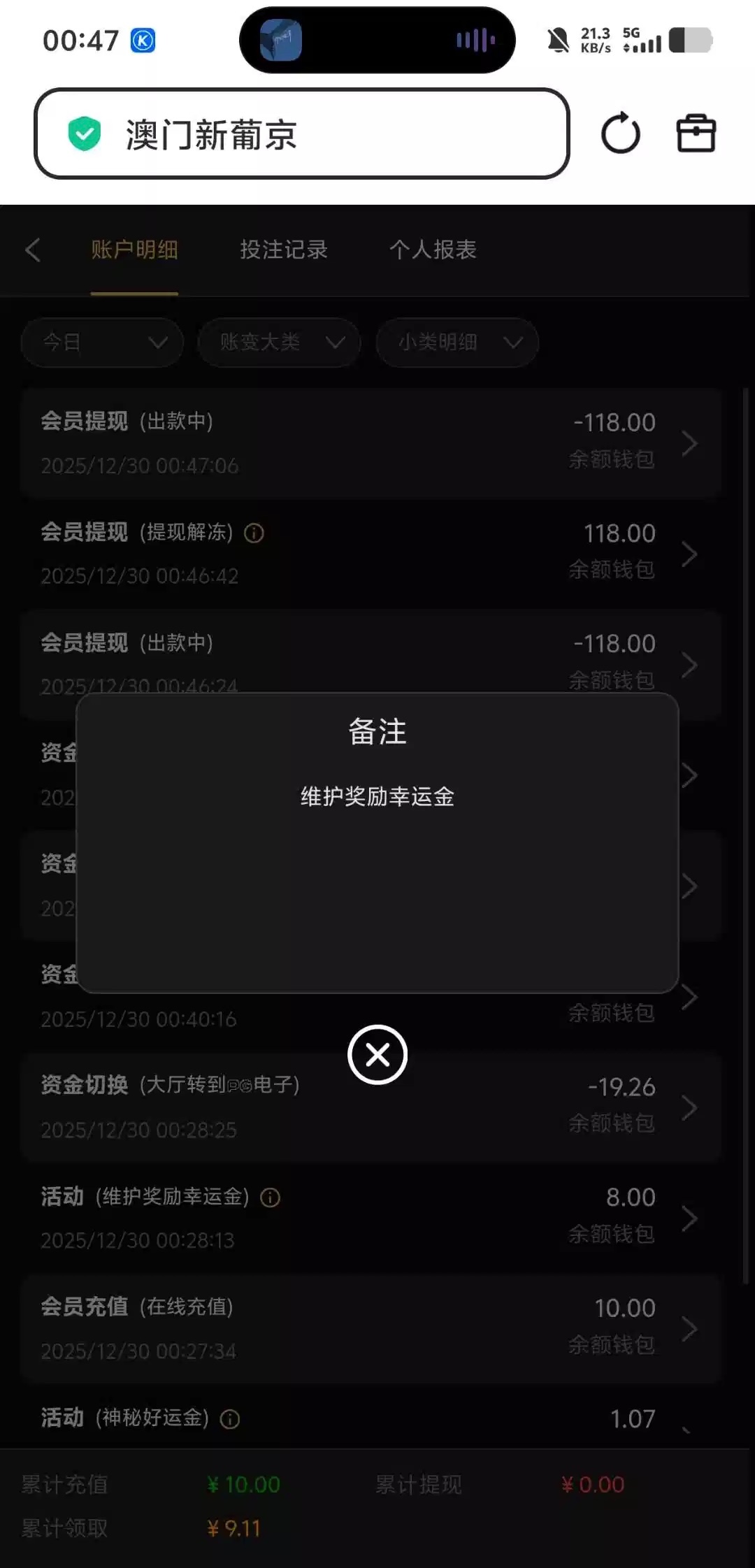
Task: Show info icon next to 维护奖励幸运金
Action: (x=271, y=1198)
